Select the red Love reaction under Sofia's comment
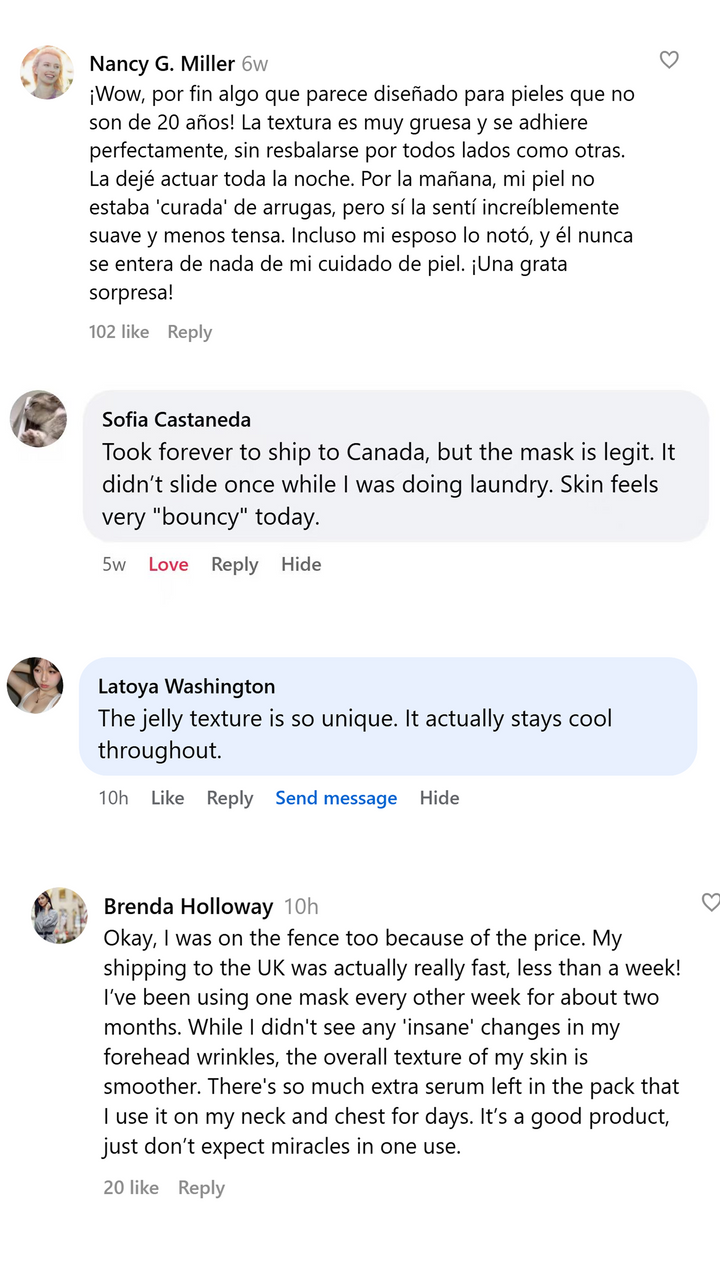Viewport: 720px width, 1280px height. point(168,564)
